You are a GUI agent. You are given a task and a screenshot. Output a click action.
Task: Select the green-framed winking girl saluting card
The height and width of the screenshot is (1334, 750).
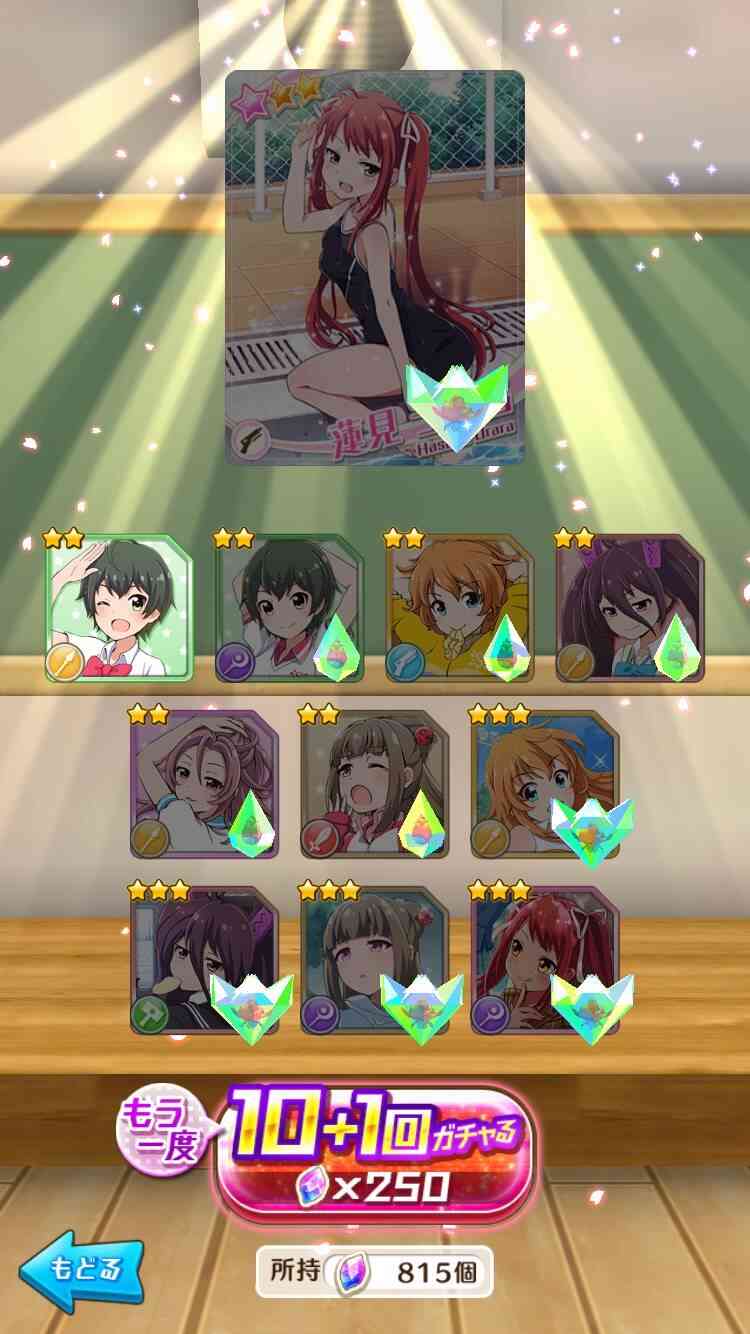coord(119,608)
